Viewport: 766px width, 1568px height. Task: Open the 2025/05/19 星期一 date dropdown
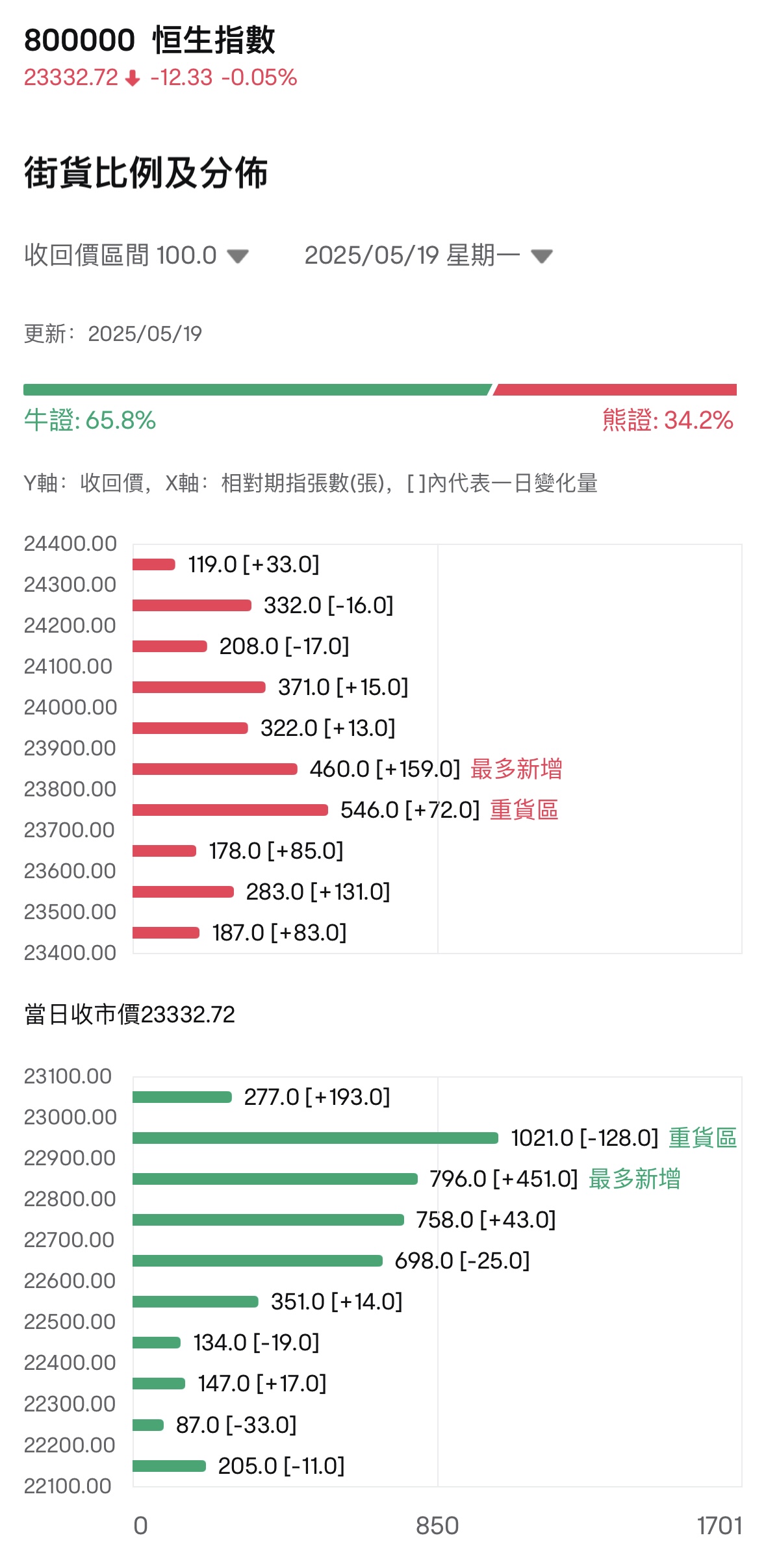pyautogui.click(x=428, y=255)
